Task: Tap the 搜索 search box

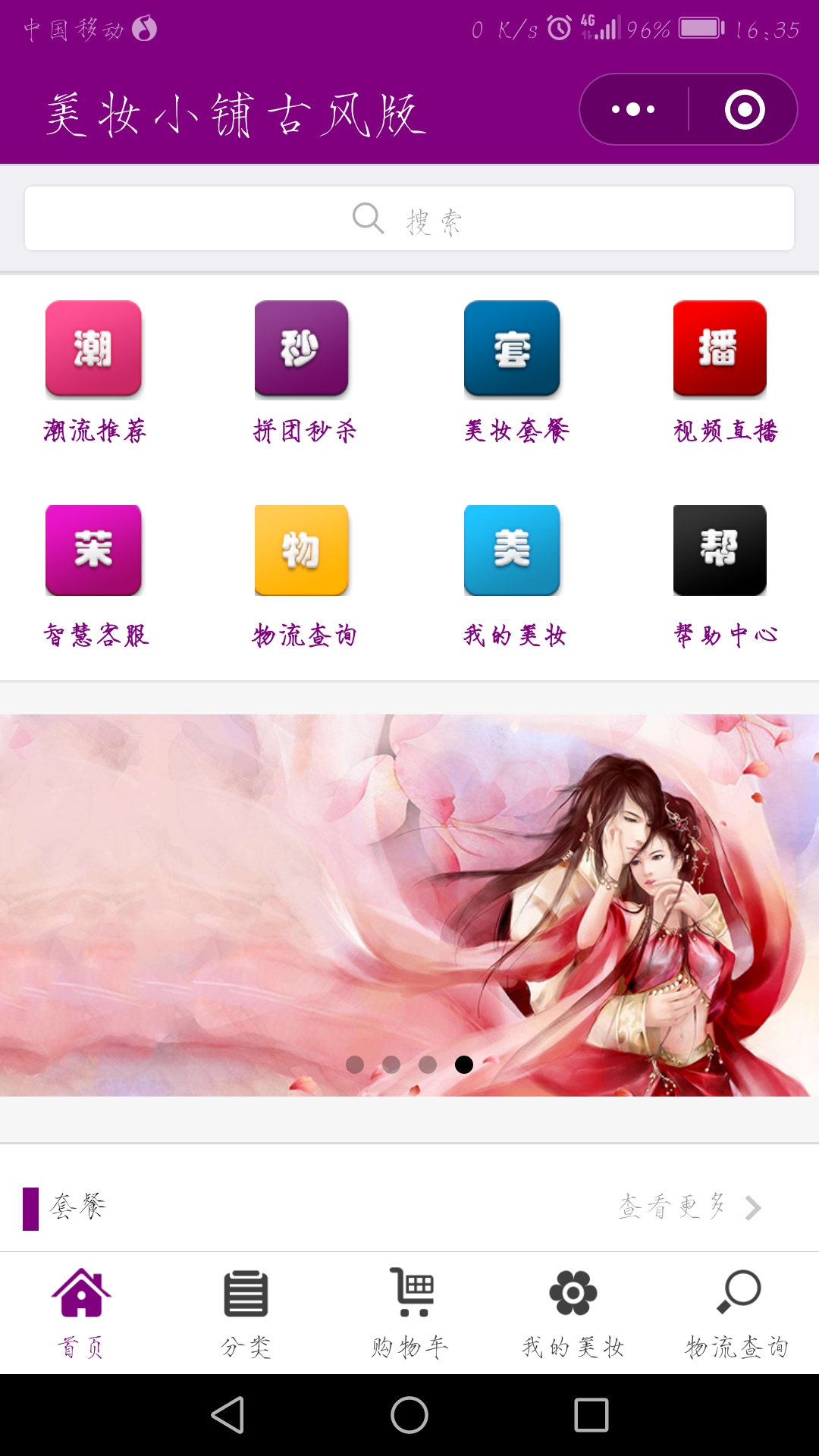Action: (x=409, y=219)
